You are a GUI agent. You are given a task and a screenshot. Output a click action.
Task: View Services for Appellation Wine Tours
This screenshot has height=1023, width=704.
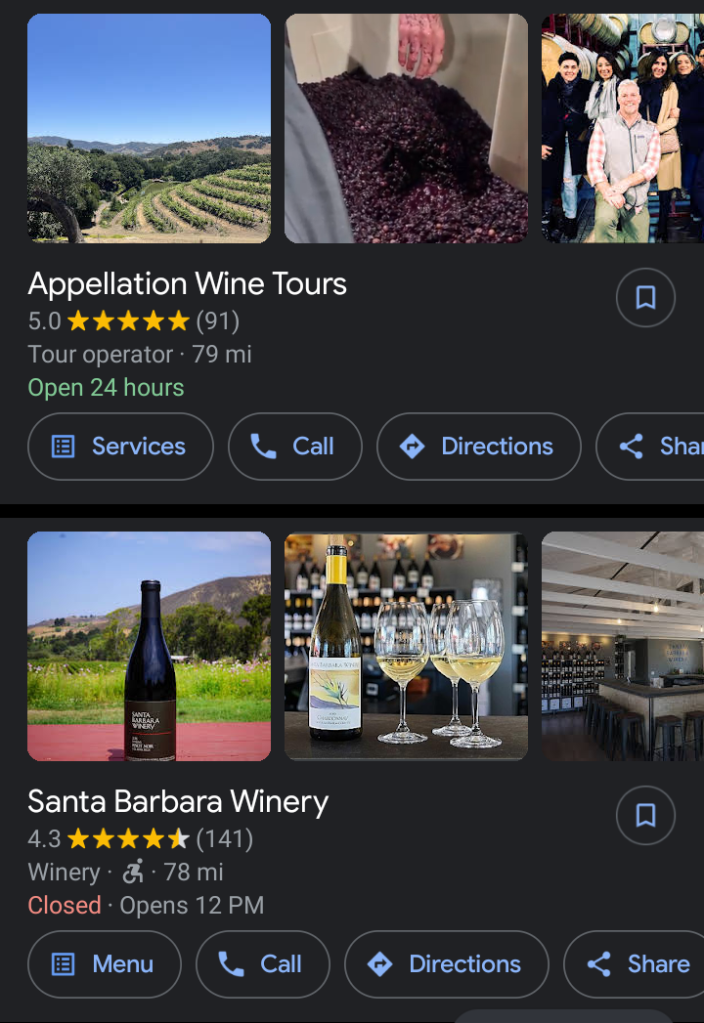[x=120, y=446]
